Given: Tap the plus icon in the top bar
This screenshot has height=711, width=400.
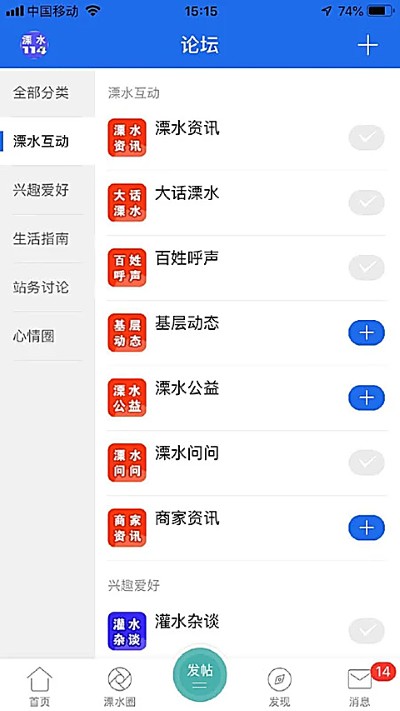Looking at the screenshot, I should [367, 45].
